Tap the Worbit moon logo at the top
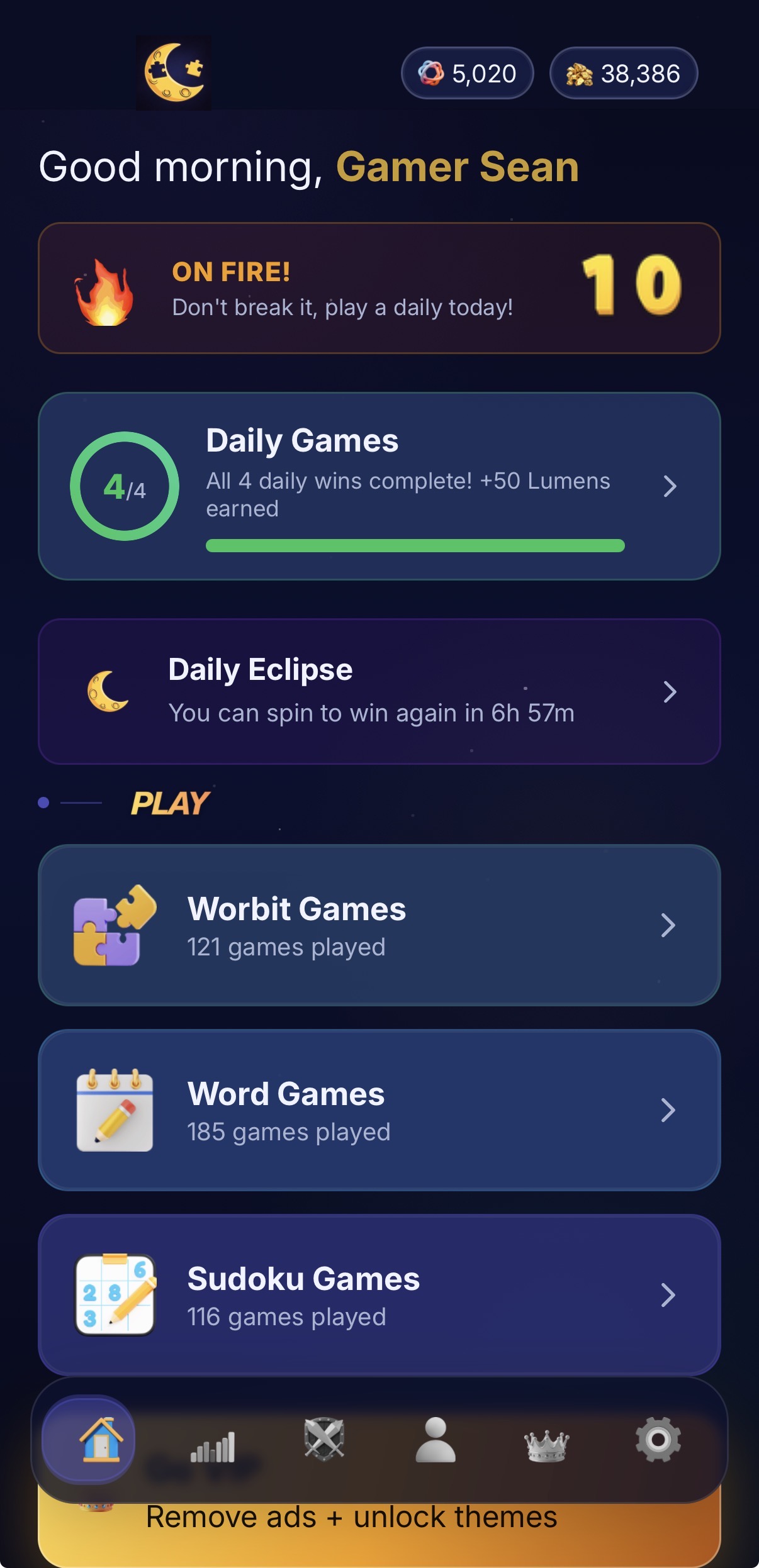 pyautogui.click(x=172, y=73)
